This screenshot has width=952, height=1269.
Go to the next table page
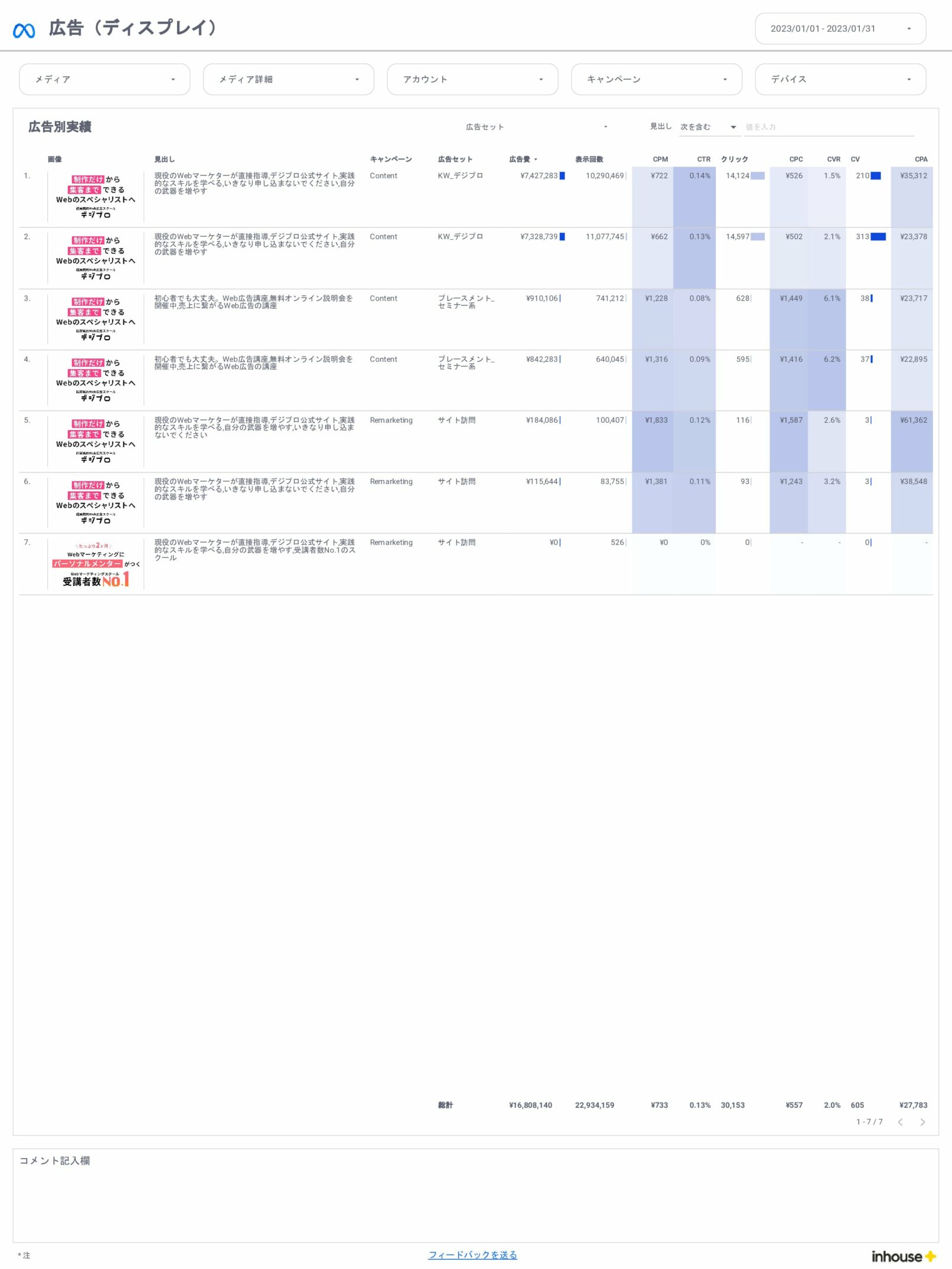tap(922, 1122)
